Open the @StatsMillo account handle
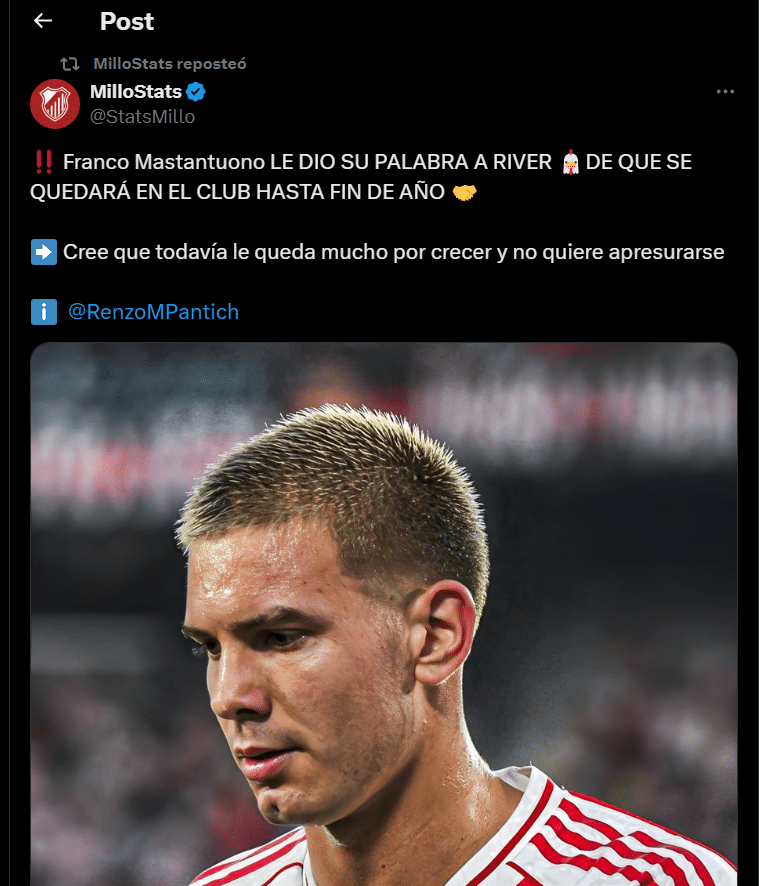Image resolution: width=759 pixels, height=886 pixels. [142, 117]
